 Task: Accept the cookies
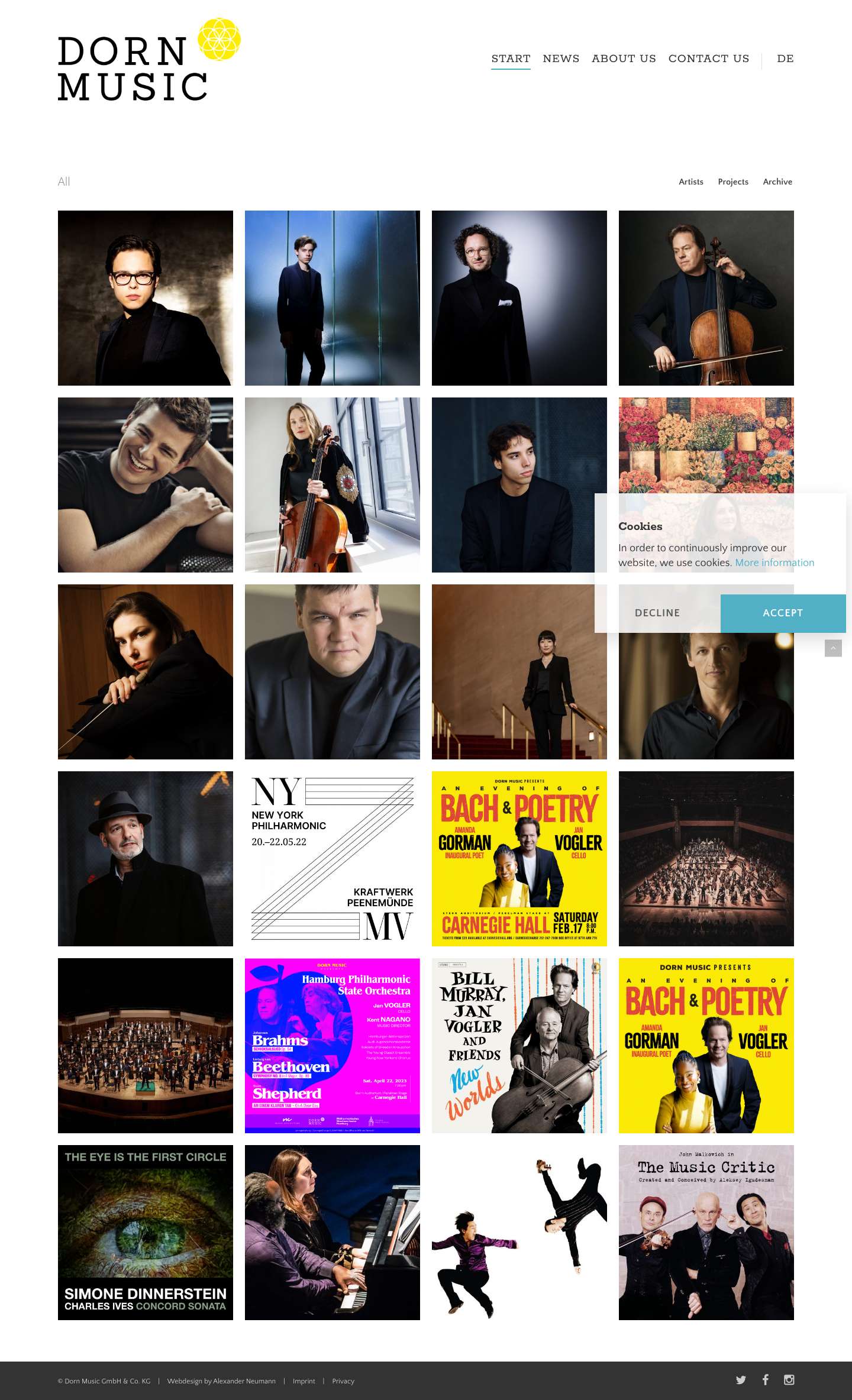coord(783,613)
